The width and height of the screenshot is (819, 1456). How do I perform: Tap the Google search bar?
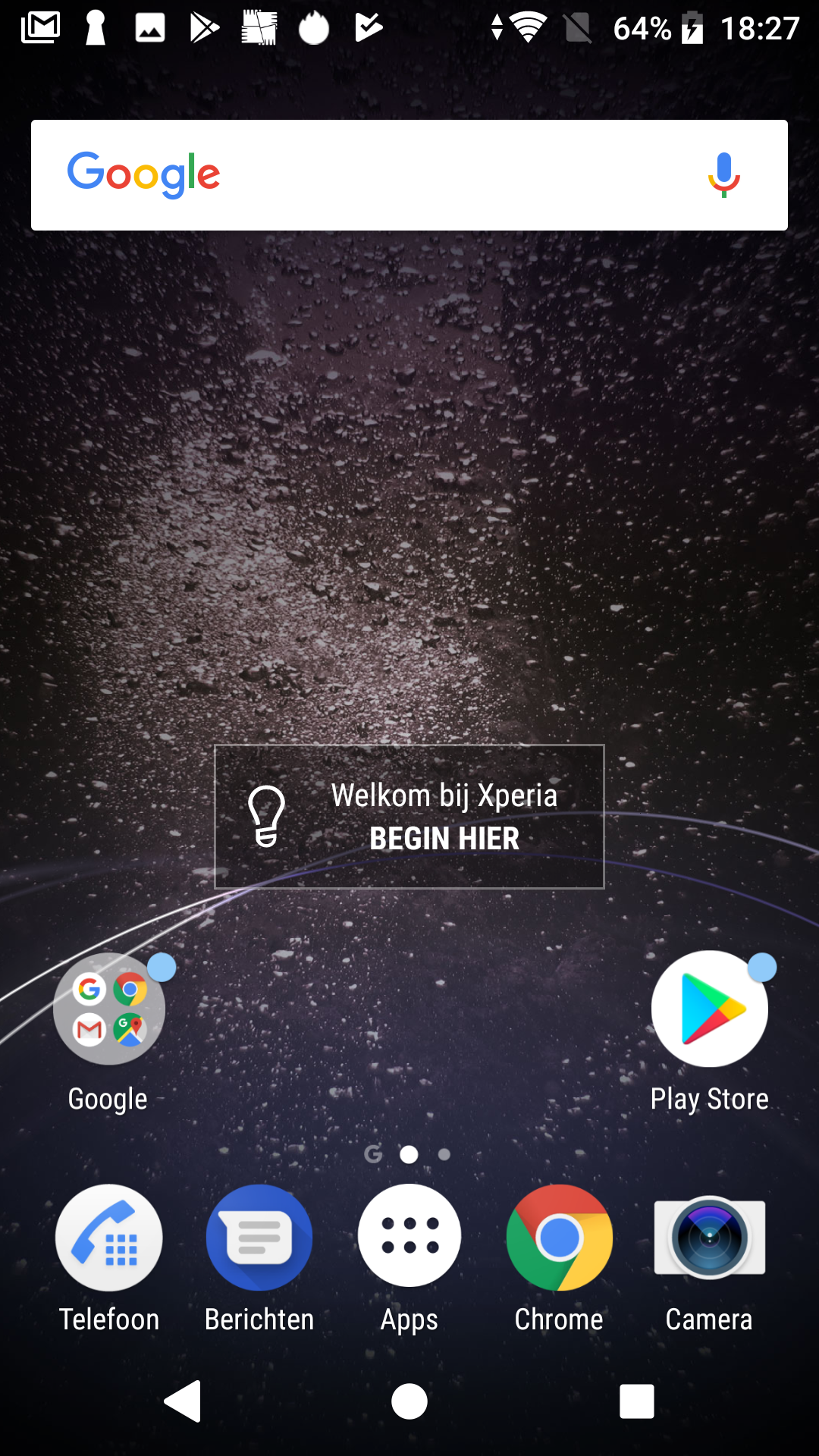pos(409,175)
